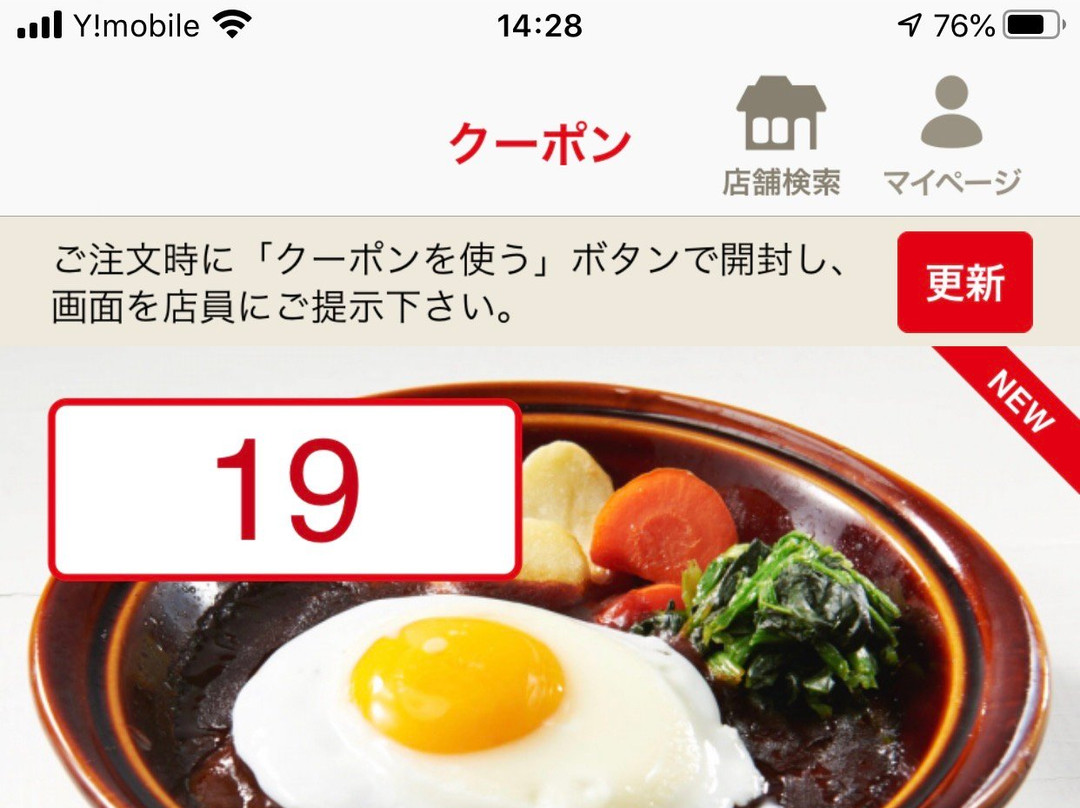Open coupon number 19 card

point(285,490)
